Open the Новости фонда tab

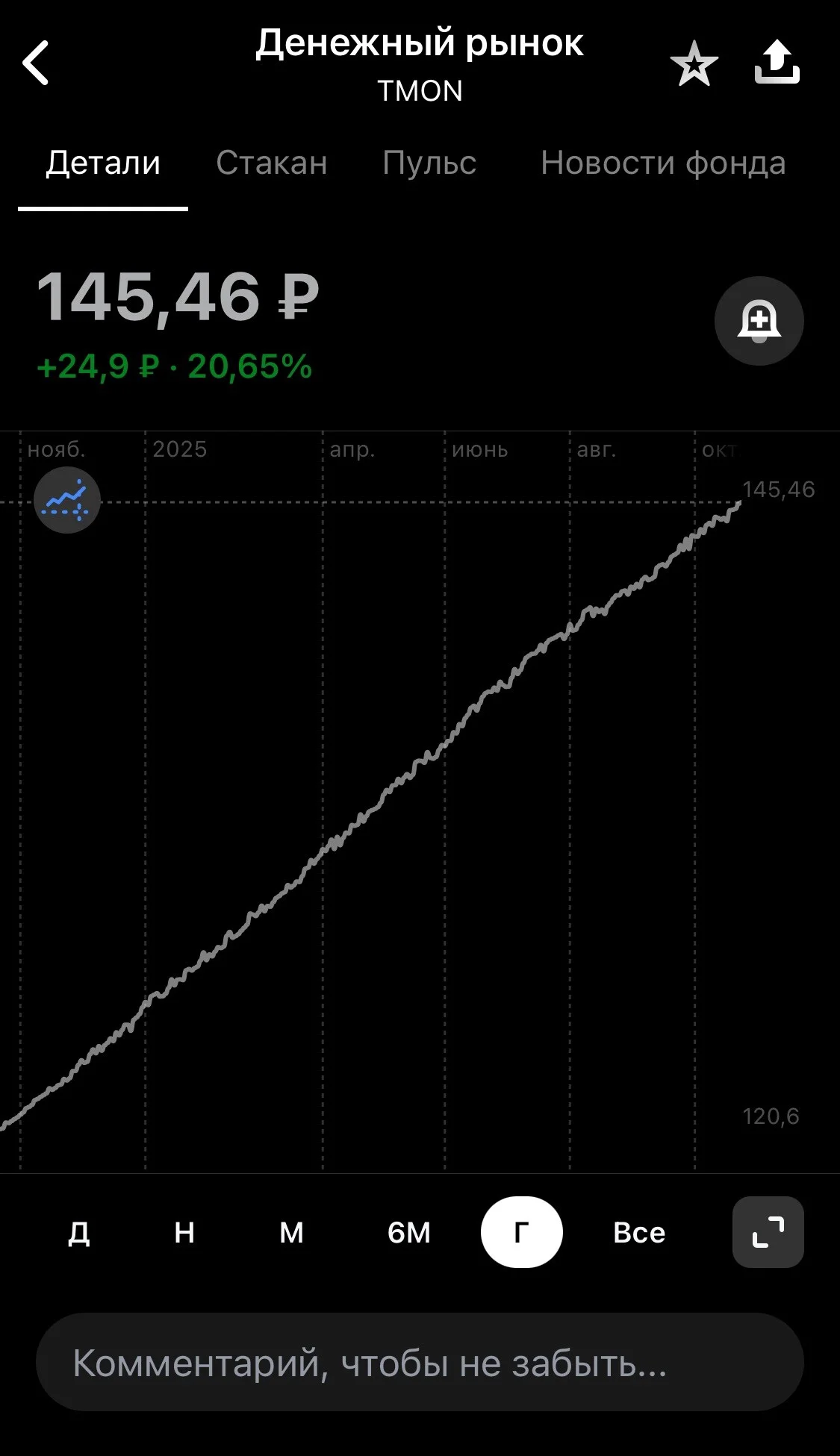click(x=663, y=163)
